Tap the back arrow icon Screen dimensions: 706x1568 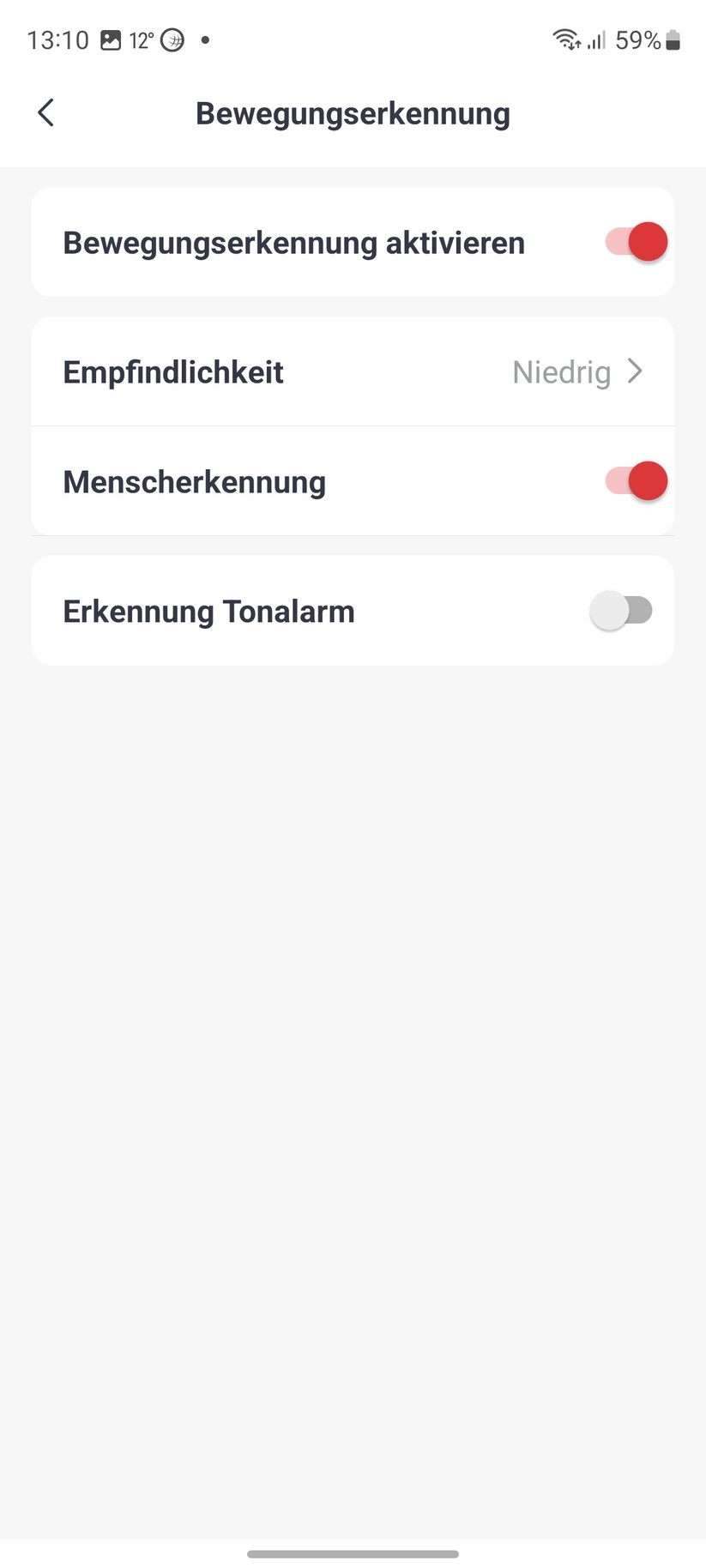(x=45, y=112)
